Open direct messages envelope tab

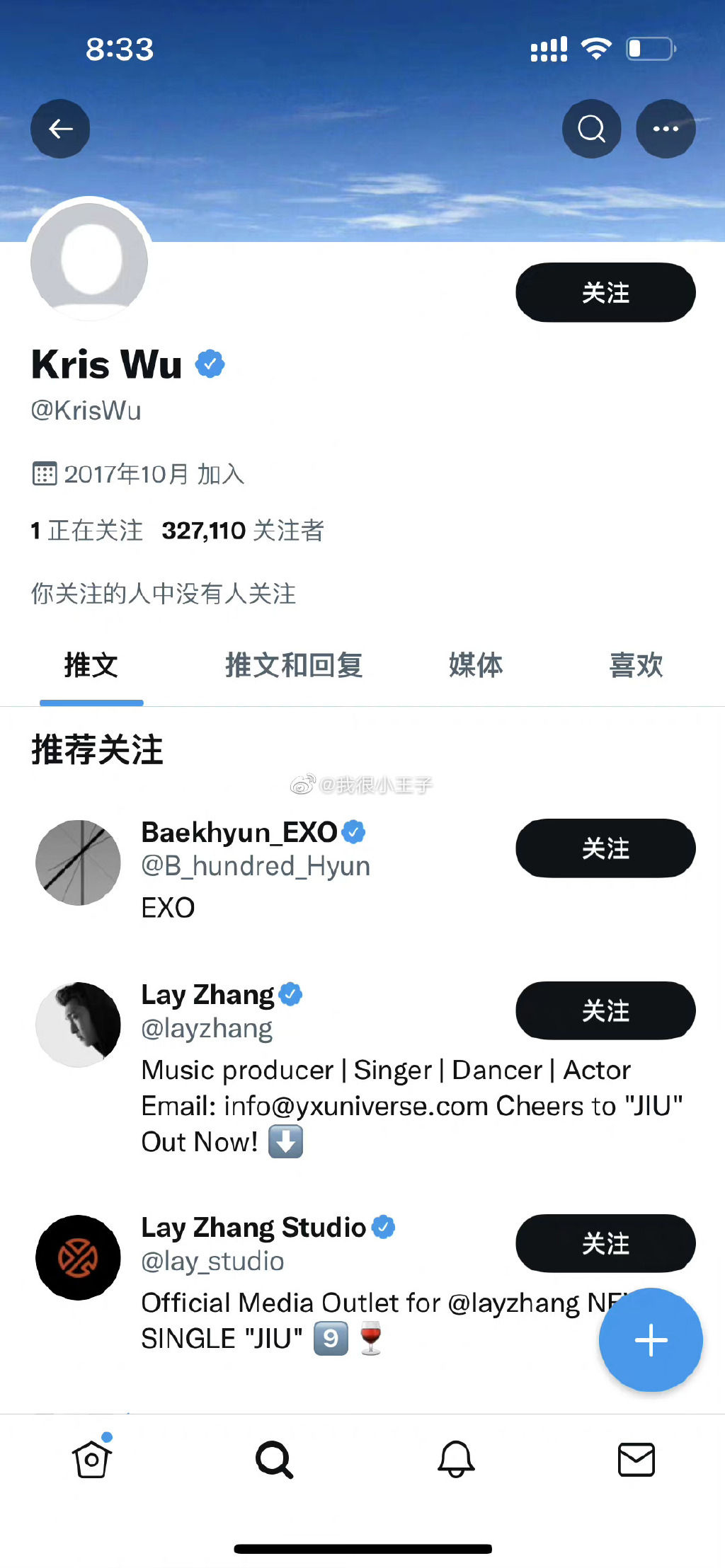[x=636, y=1459]
